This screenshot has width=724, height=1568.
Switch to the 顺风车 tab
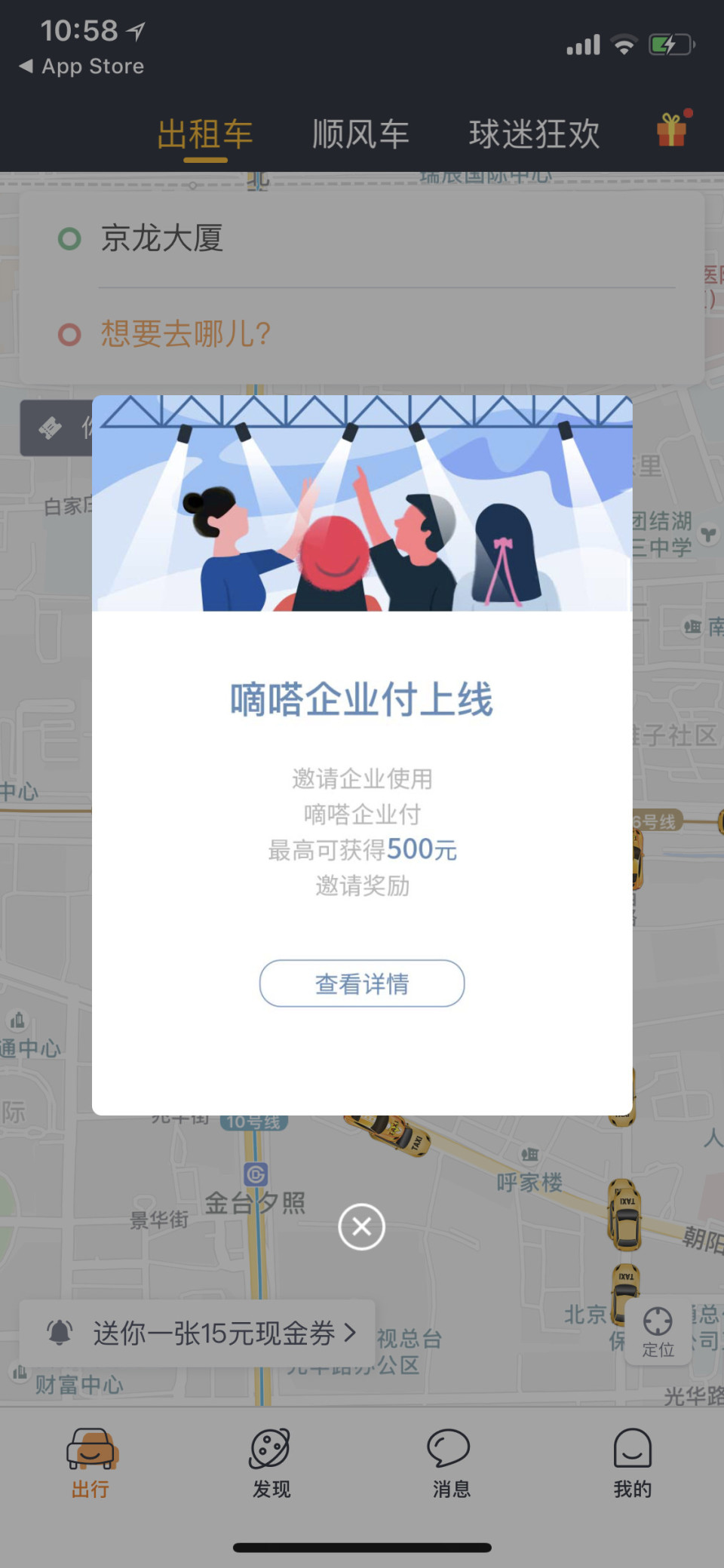click(360, 134)
